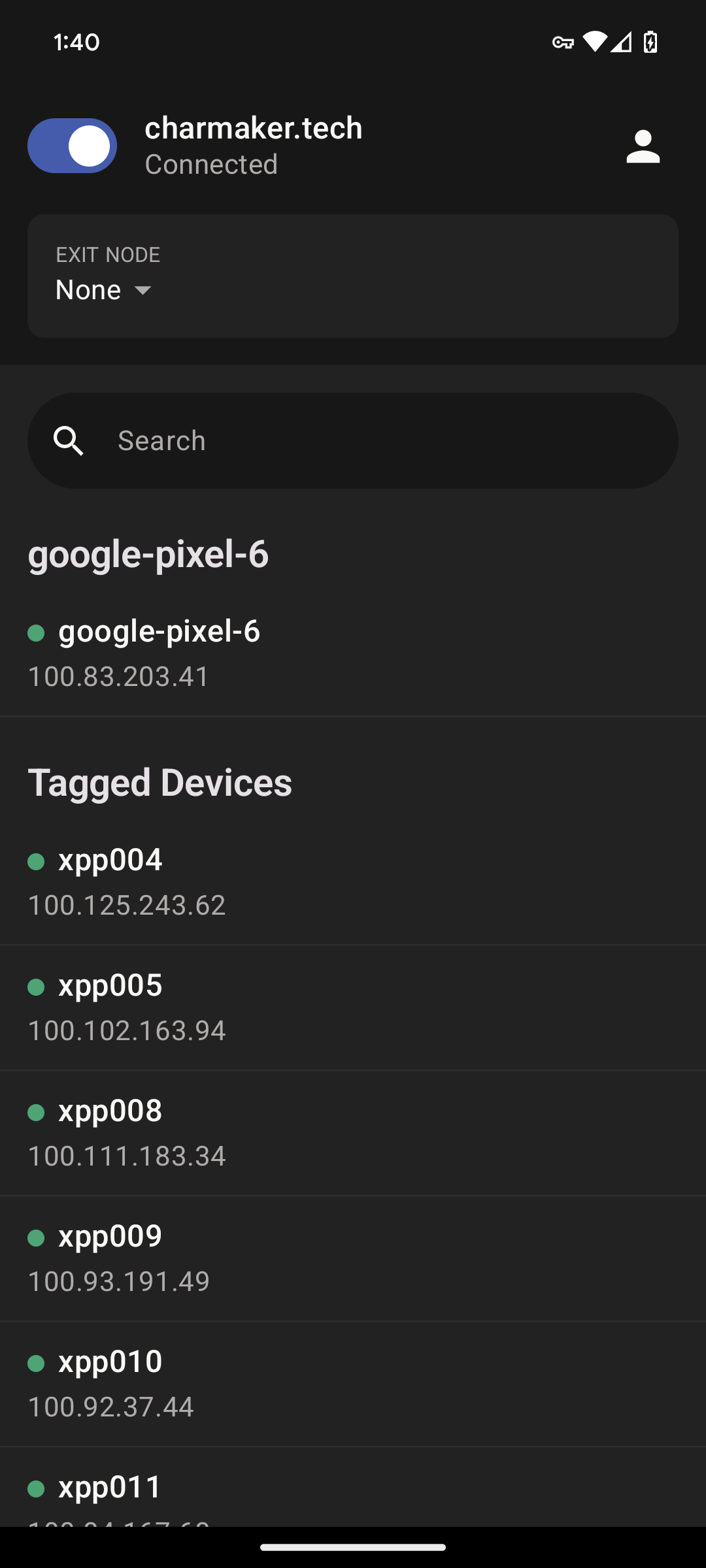The image size is (706, 1568).
Task: Open the google-pixel-6 device row
Action: pyautogui.click(x=353, y=653)
